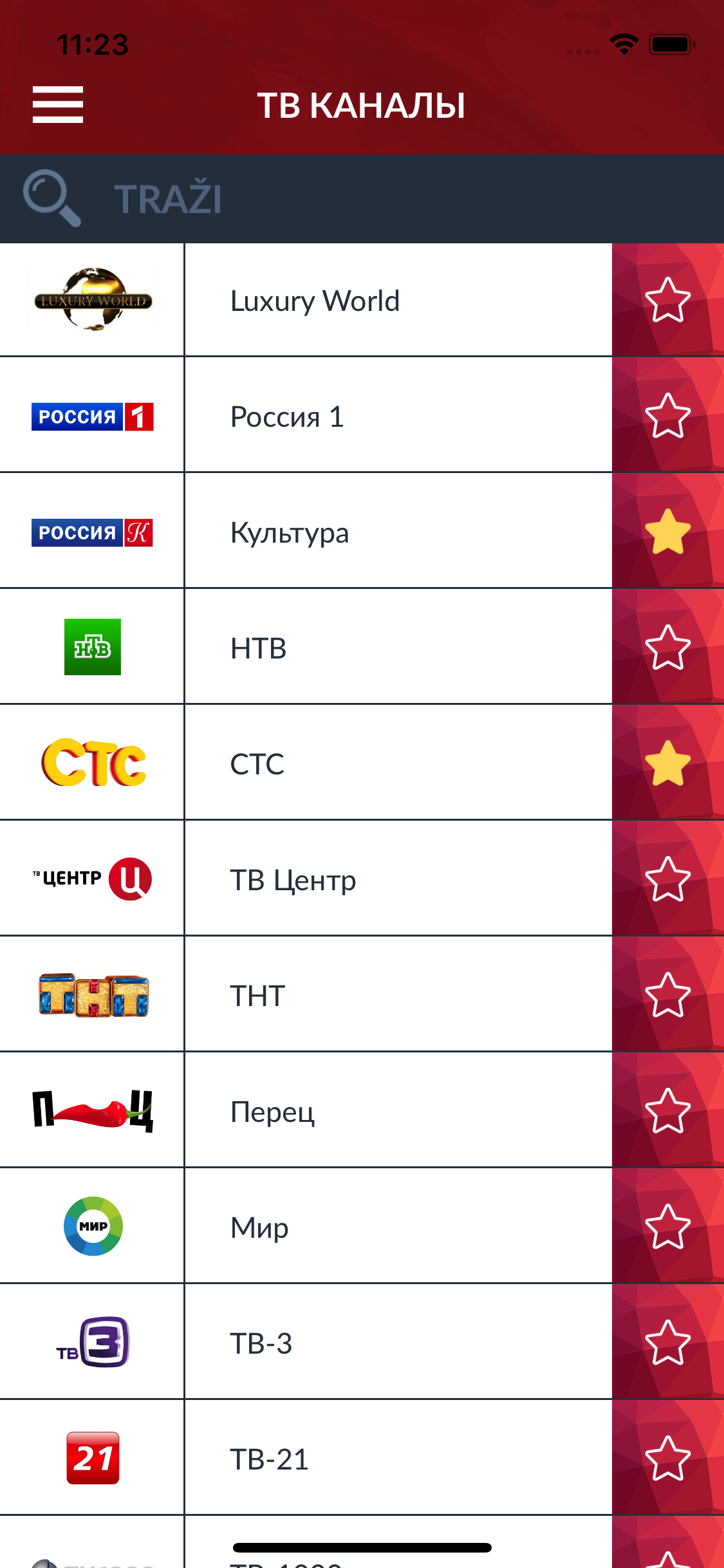
Task: Open the golden ТНТ channel logo
Action: pos(92,994)
